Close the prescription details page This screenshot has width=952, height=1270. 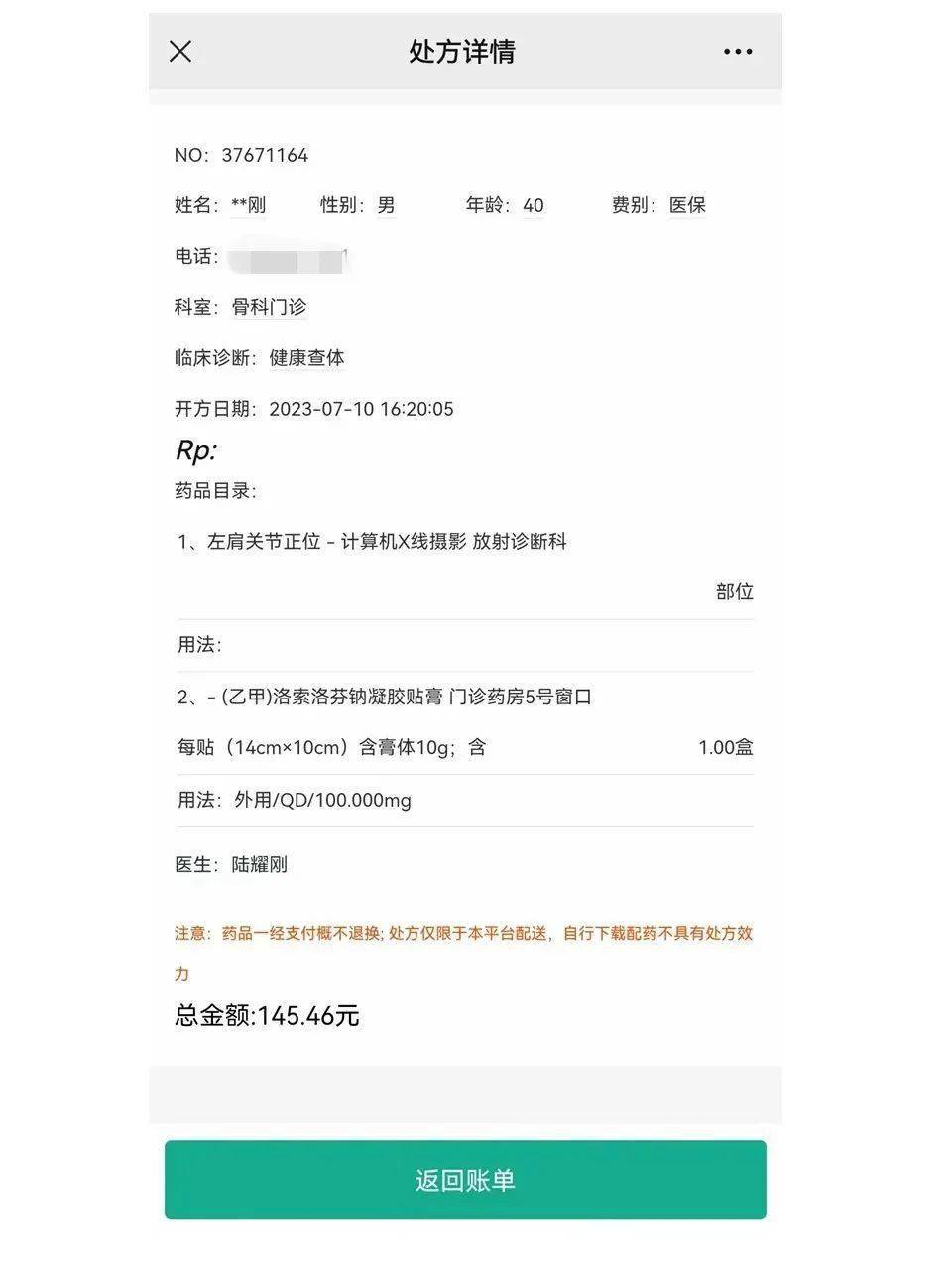pyautogui.click(x=180, y=52)
